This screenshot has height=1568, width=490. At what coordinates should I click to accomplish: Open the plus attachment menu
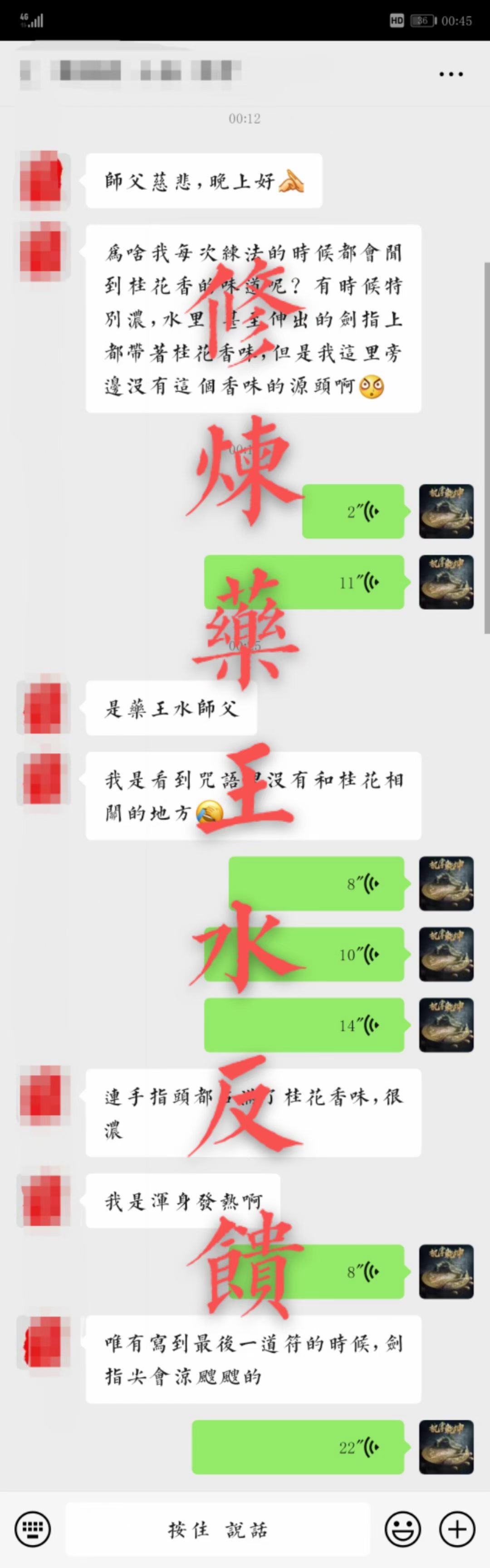457,1529
